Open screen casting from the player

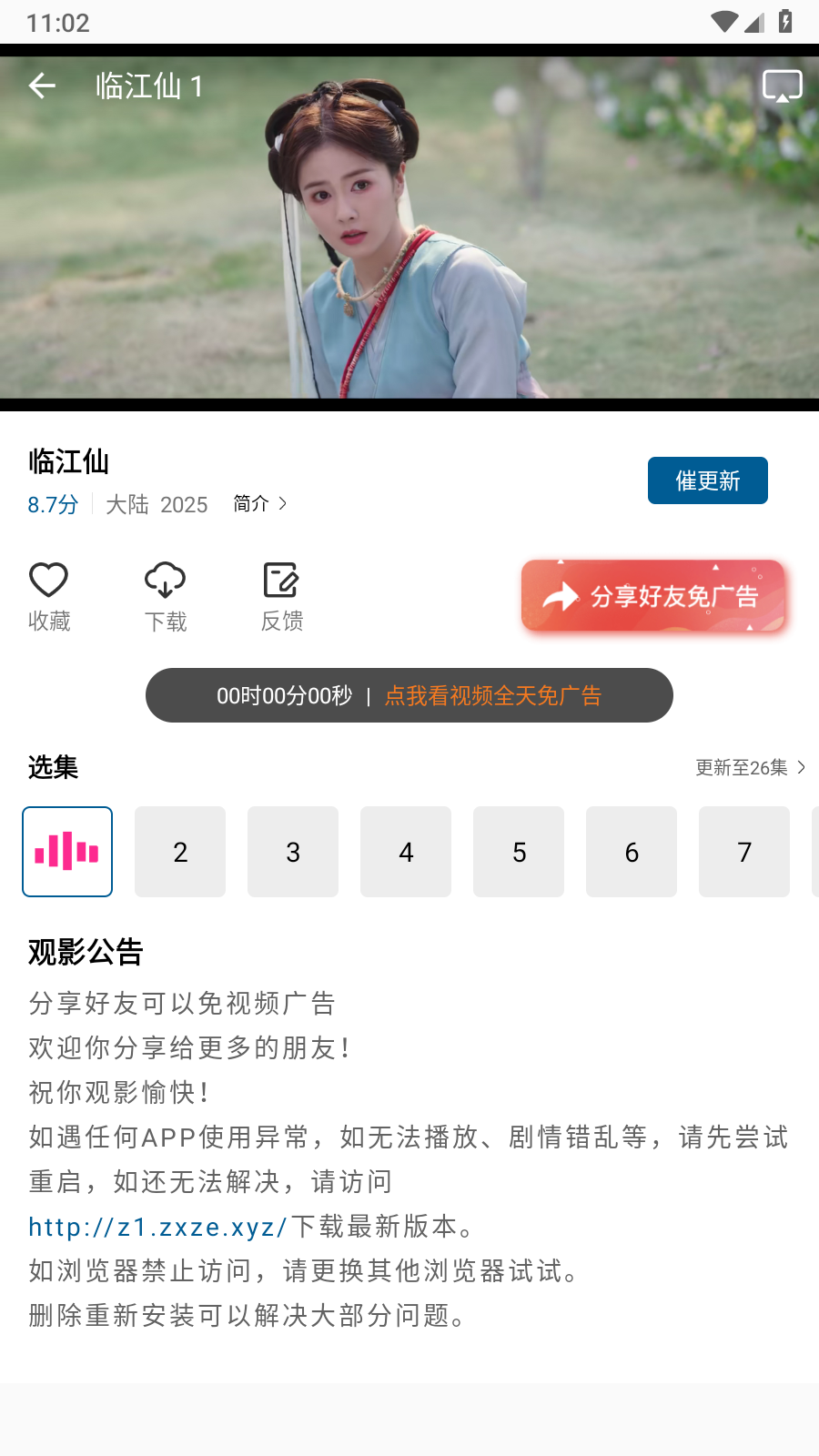(x=783, y=86)
